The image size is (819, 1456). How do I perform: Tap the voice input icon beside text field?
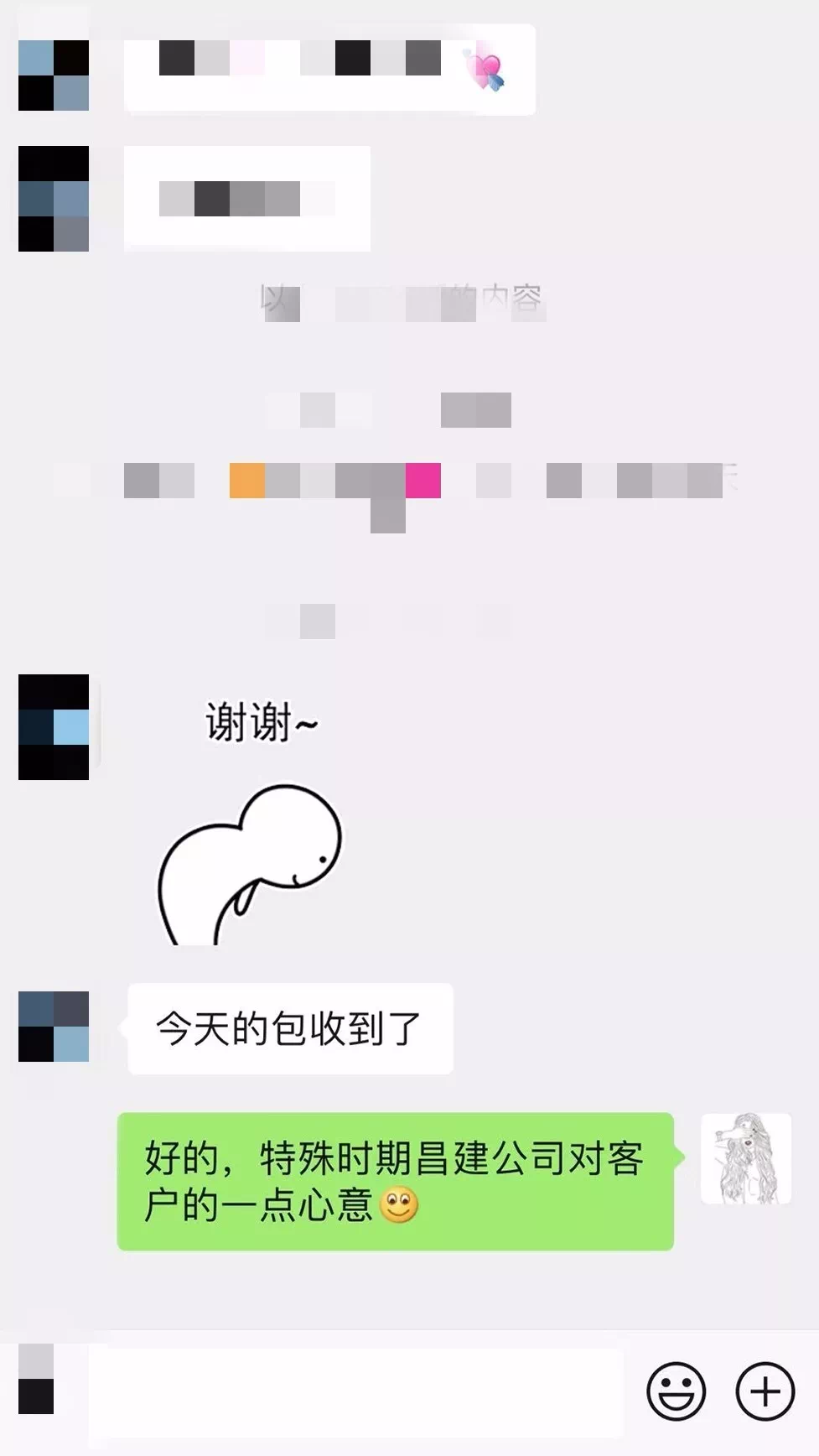tap(36, 1379)
